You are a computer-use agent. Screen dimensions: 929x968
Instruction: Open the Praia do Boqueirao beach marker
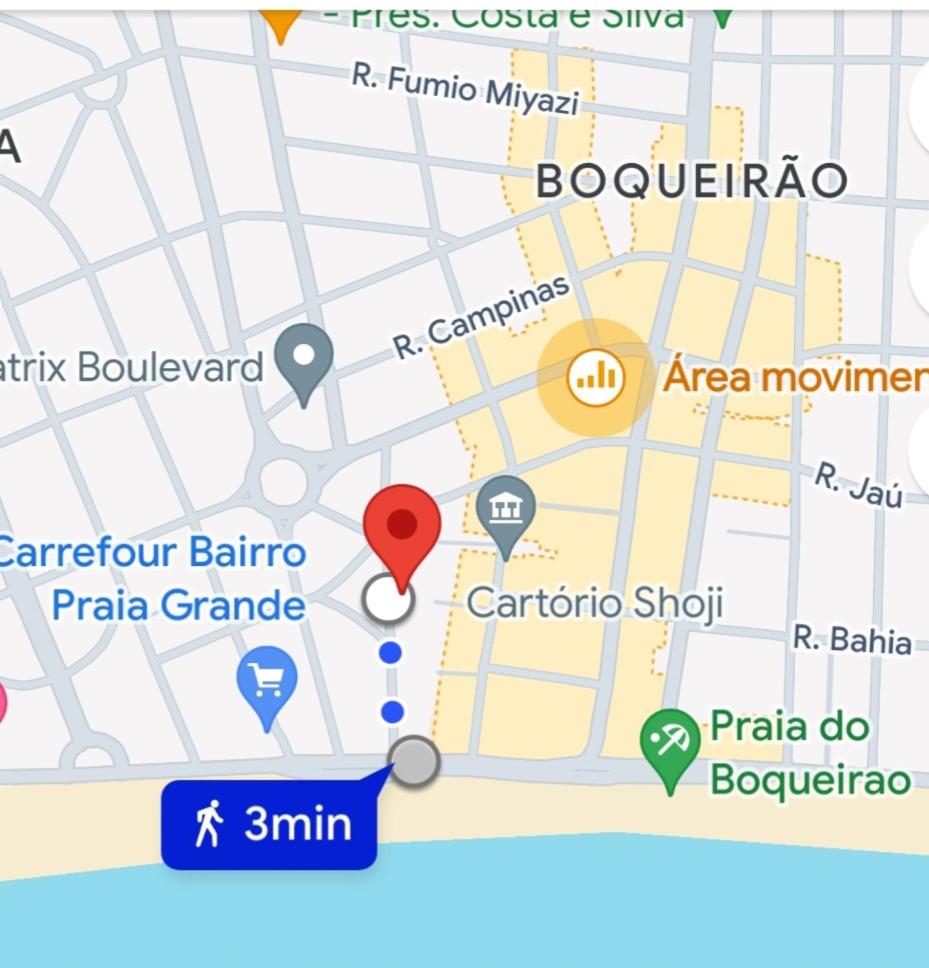tap(670, 743)
